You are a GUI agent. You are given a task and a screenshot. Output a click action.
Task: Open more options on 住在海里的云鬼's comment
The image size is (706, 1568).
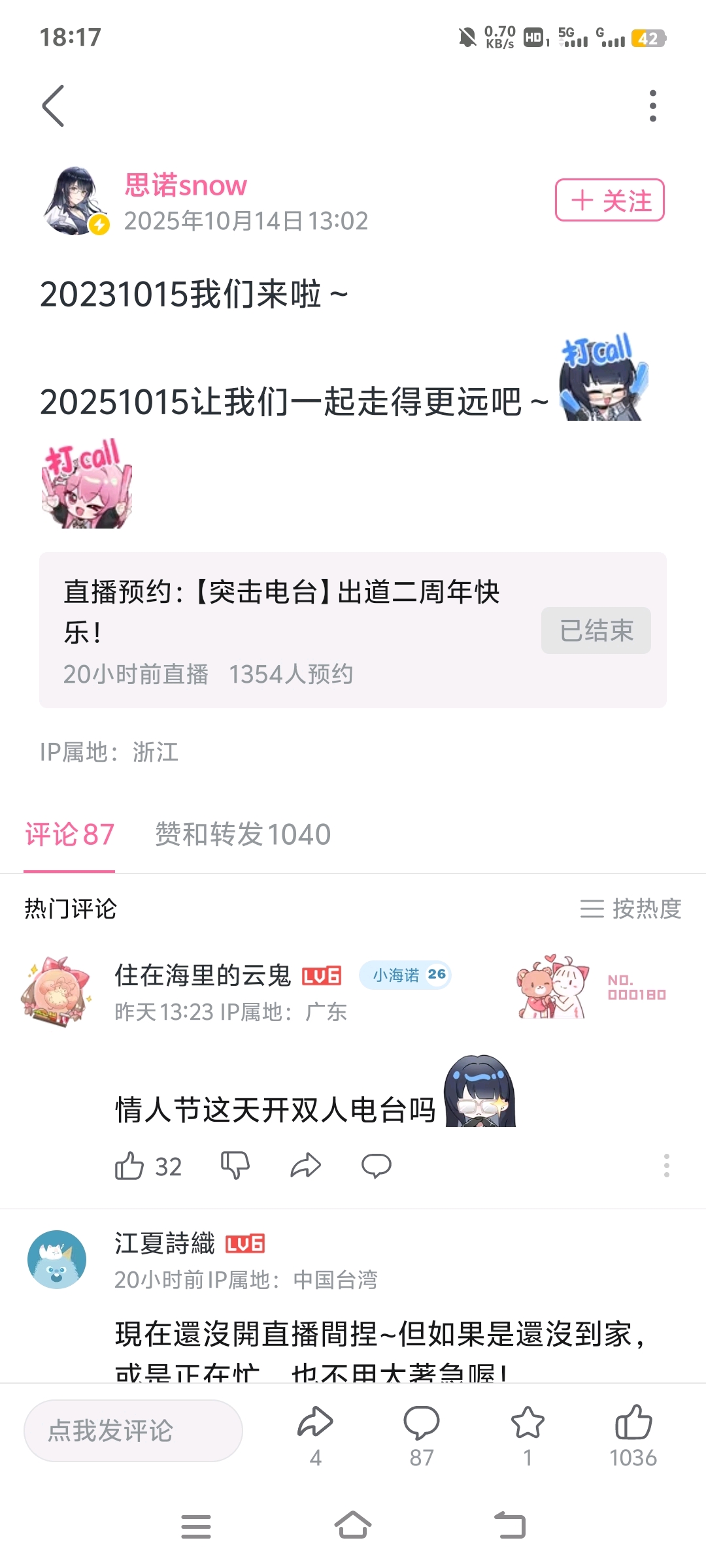coord(666,1166)
